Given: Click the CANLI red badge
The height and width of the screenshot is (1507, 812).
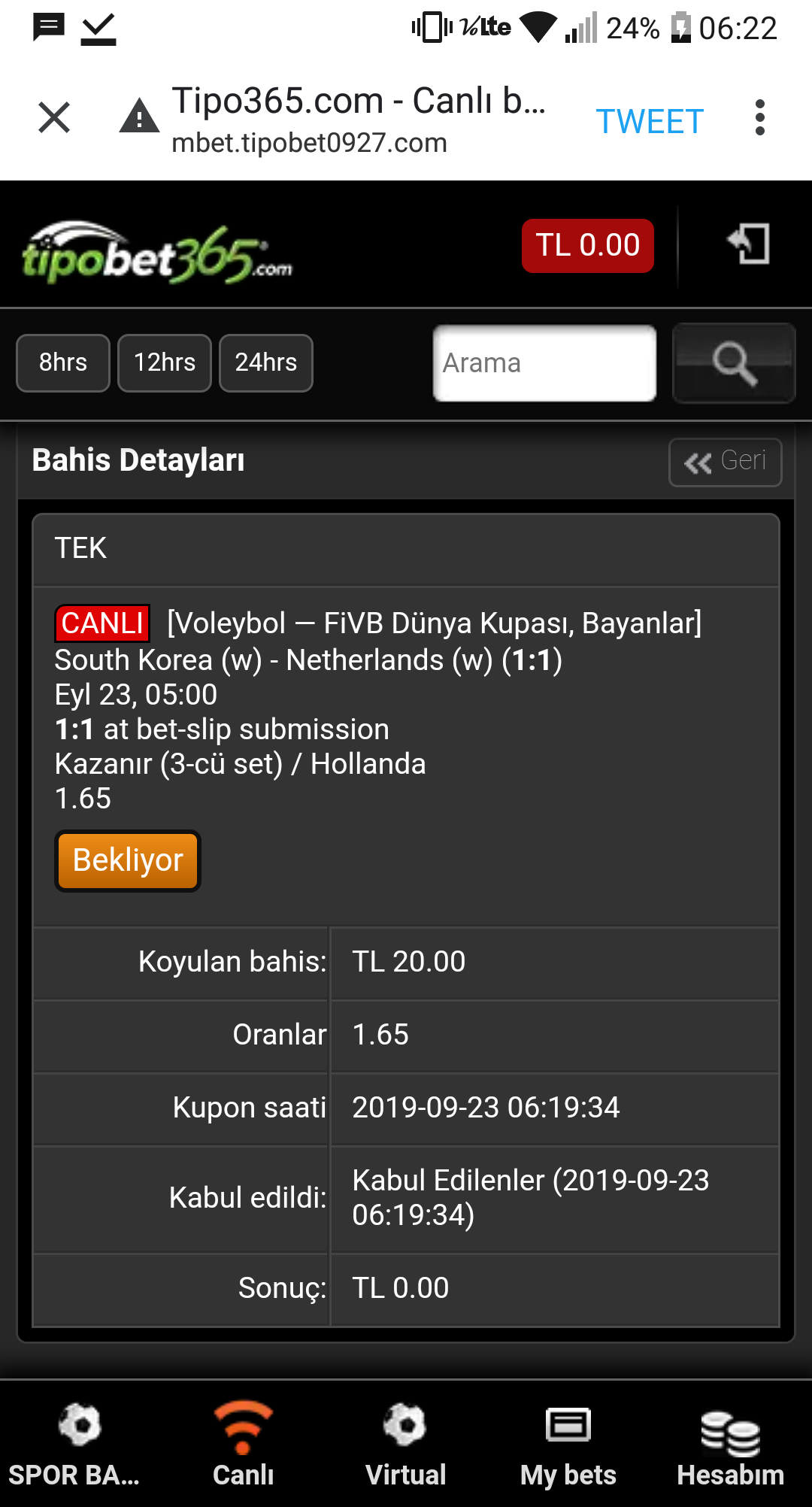Looking at the screenshot, I should [102, 623].
